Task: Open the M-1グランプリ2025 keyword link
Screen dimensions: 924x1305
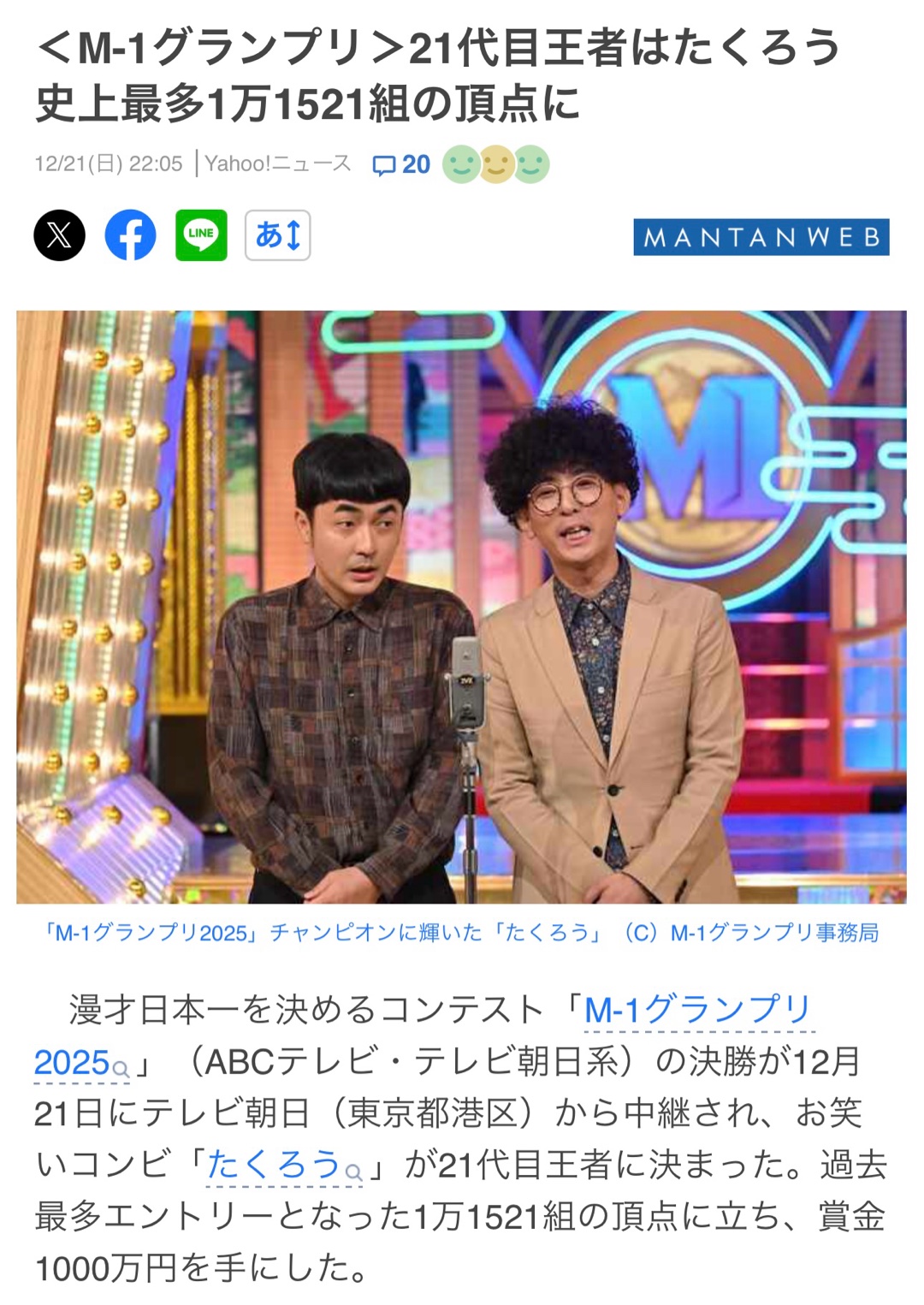Action: coord(696,1011)
